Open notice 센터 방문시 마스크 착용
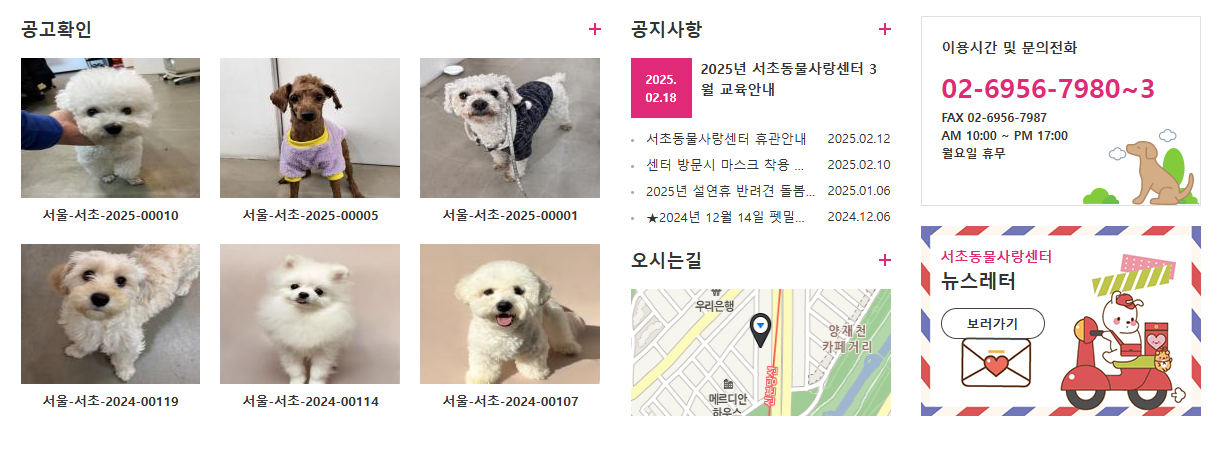This screenshot has width=1218, height=452. [x=726, y=164]
